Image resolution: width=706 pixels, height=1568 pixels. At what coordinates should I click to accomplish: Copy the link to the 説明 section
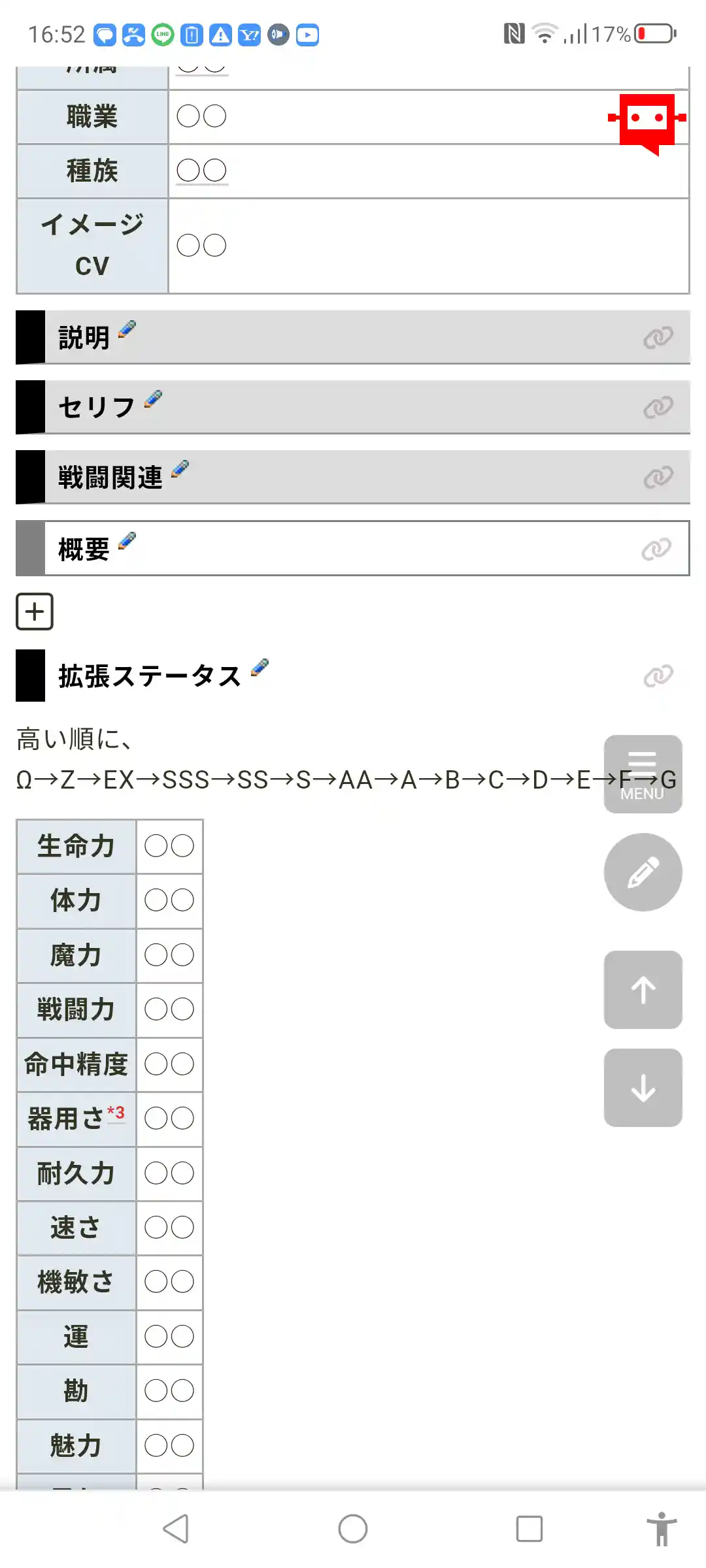pyautogui.click(x=658, y=337)
